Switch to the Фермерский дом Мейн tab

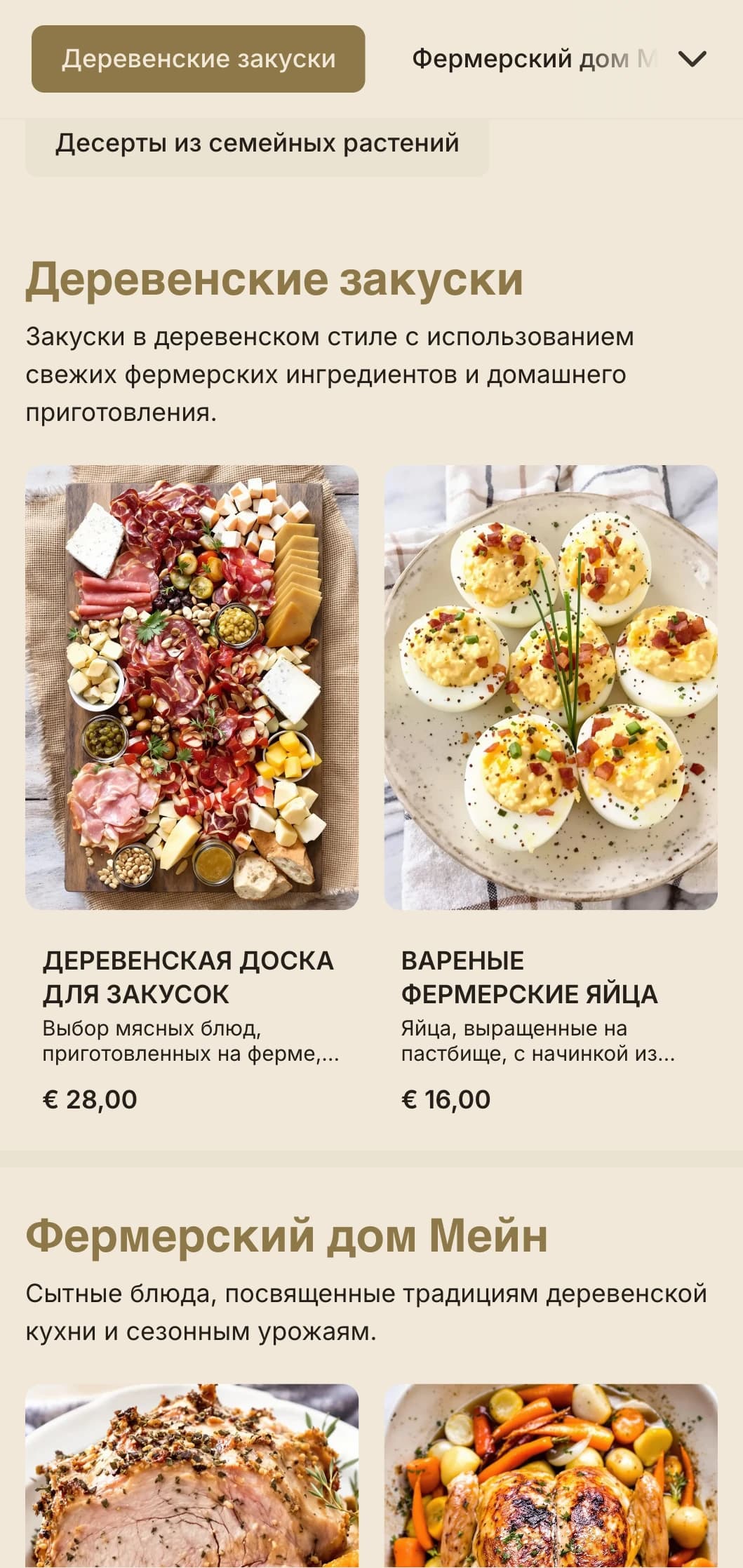point(533,59)
